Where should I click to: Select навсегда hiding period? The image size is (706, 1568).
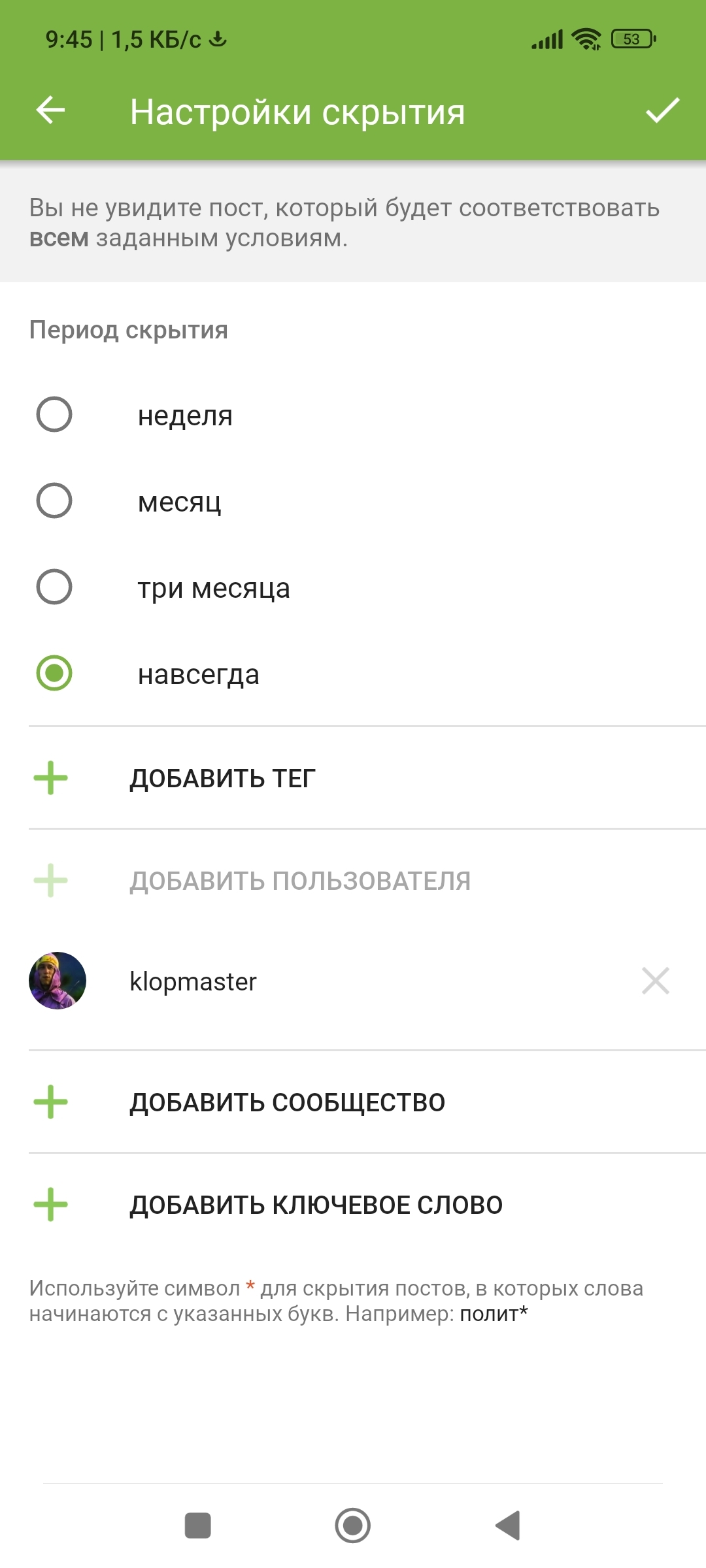coord(54,674)
